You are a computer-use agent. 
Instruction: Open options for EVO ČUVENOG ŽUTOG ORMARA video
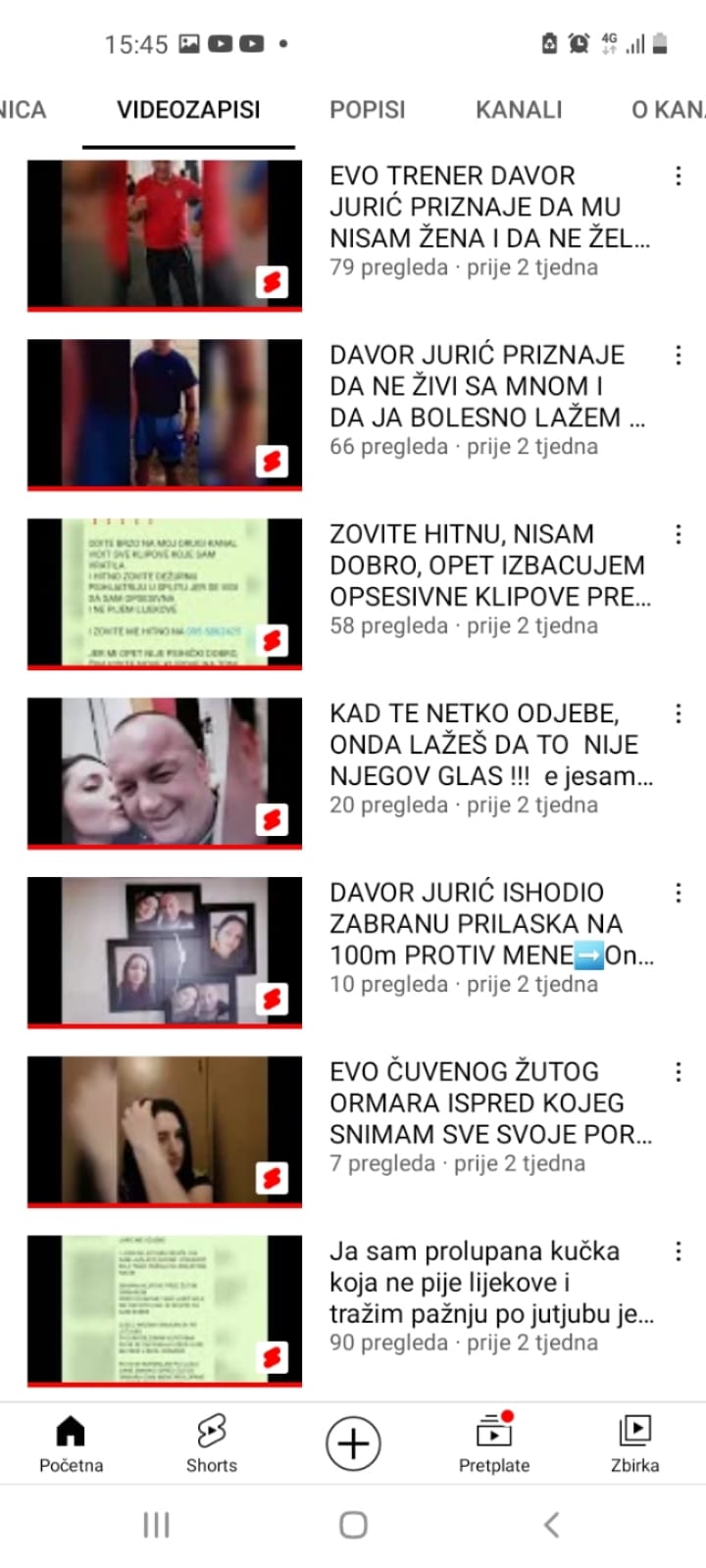click(x=678, y=1072)
